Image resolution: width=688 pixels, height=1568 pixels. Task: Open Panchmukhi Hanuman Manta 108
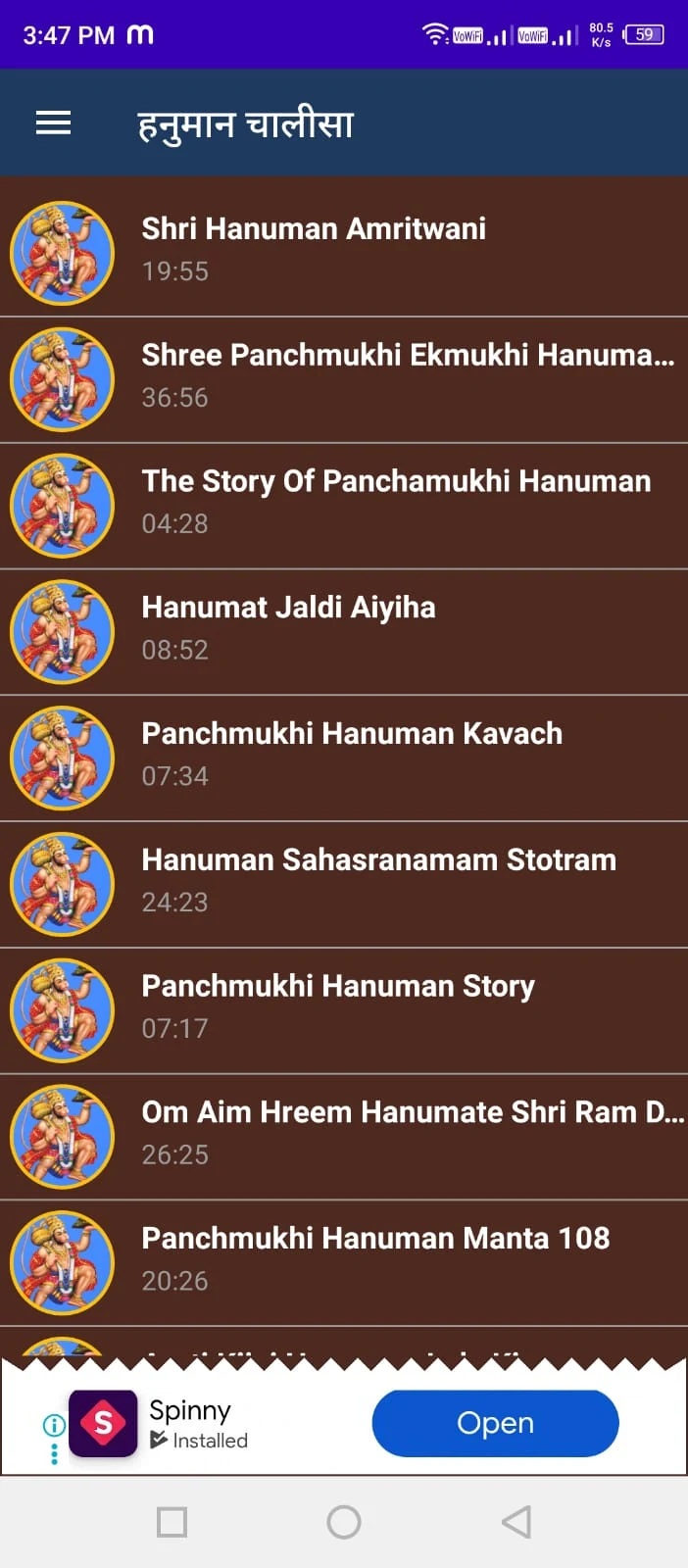tap(344, 1264)
